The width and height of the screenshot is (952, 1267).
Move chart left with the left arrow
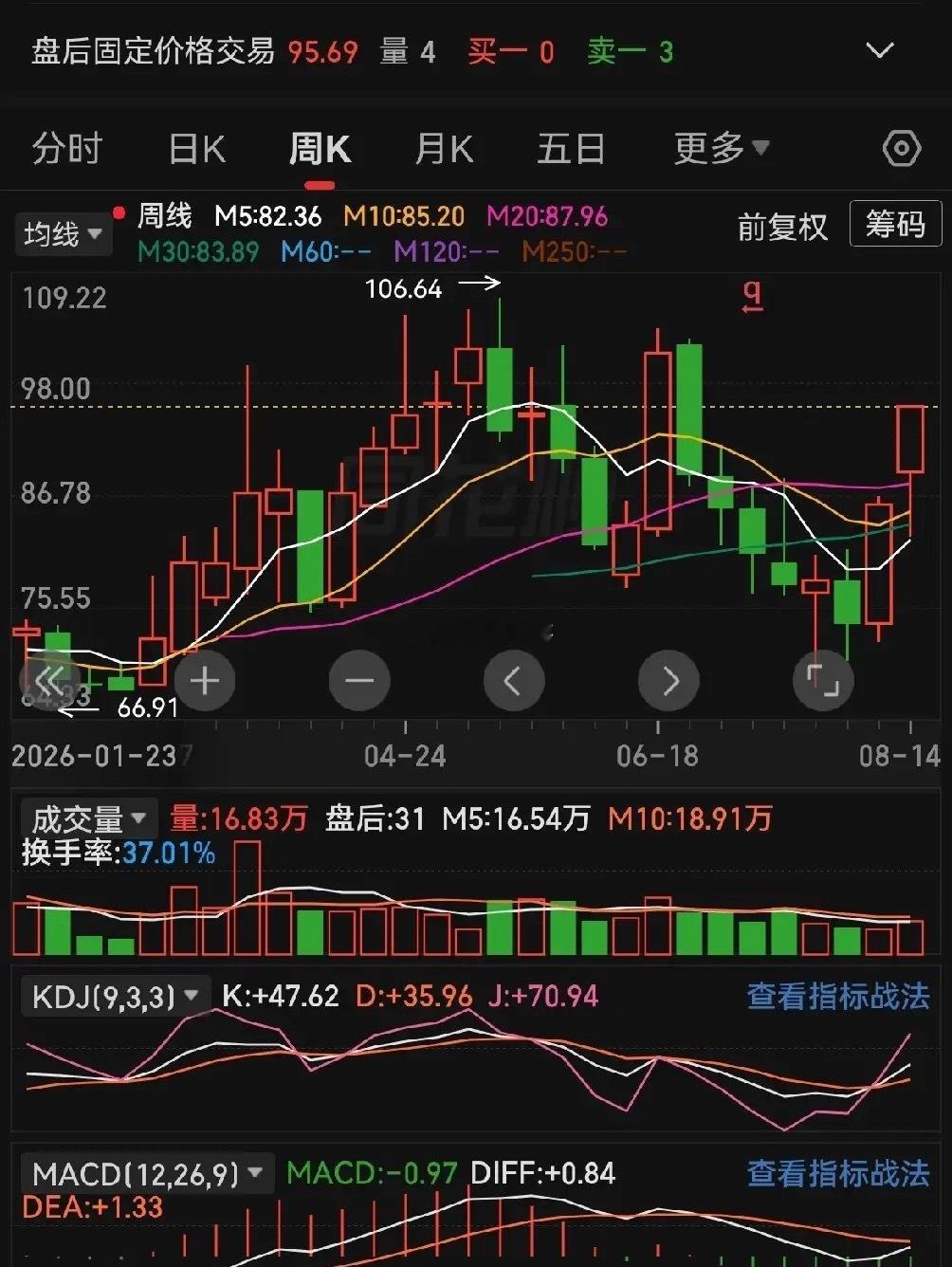click(x=514, y=680)
